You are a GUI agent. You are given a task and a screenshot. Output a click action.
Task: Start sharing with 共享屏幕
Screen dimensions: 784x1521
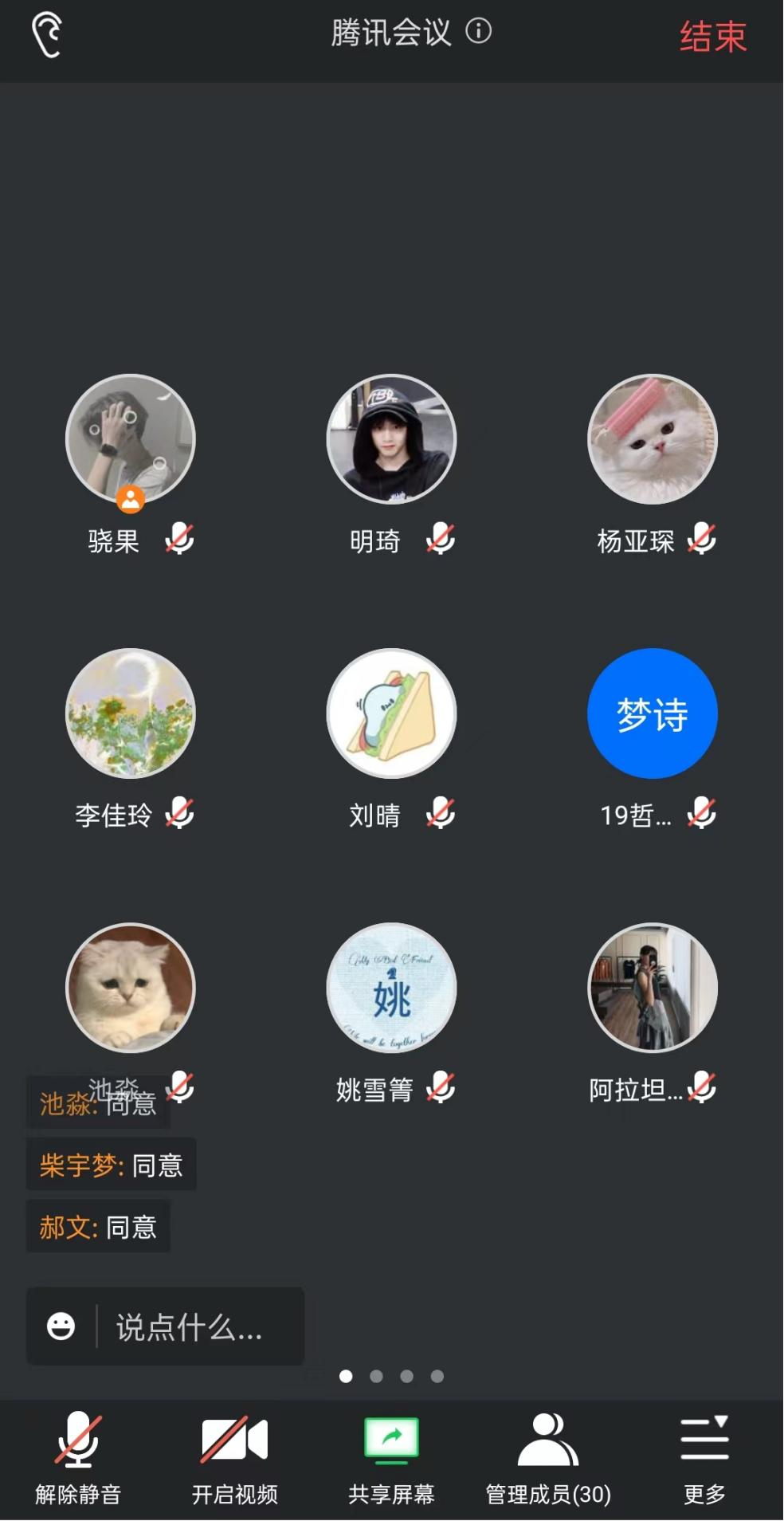click(391, 1458)
